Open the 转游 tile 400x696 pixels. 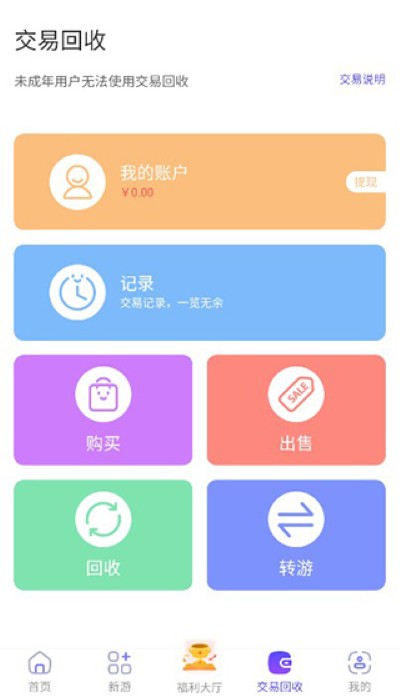coord(296,535)
